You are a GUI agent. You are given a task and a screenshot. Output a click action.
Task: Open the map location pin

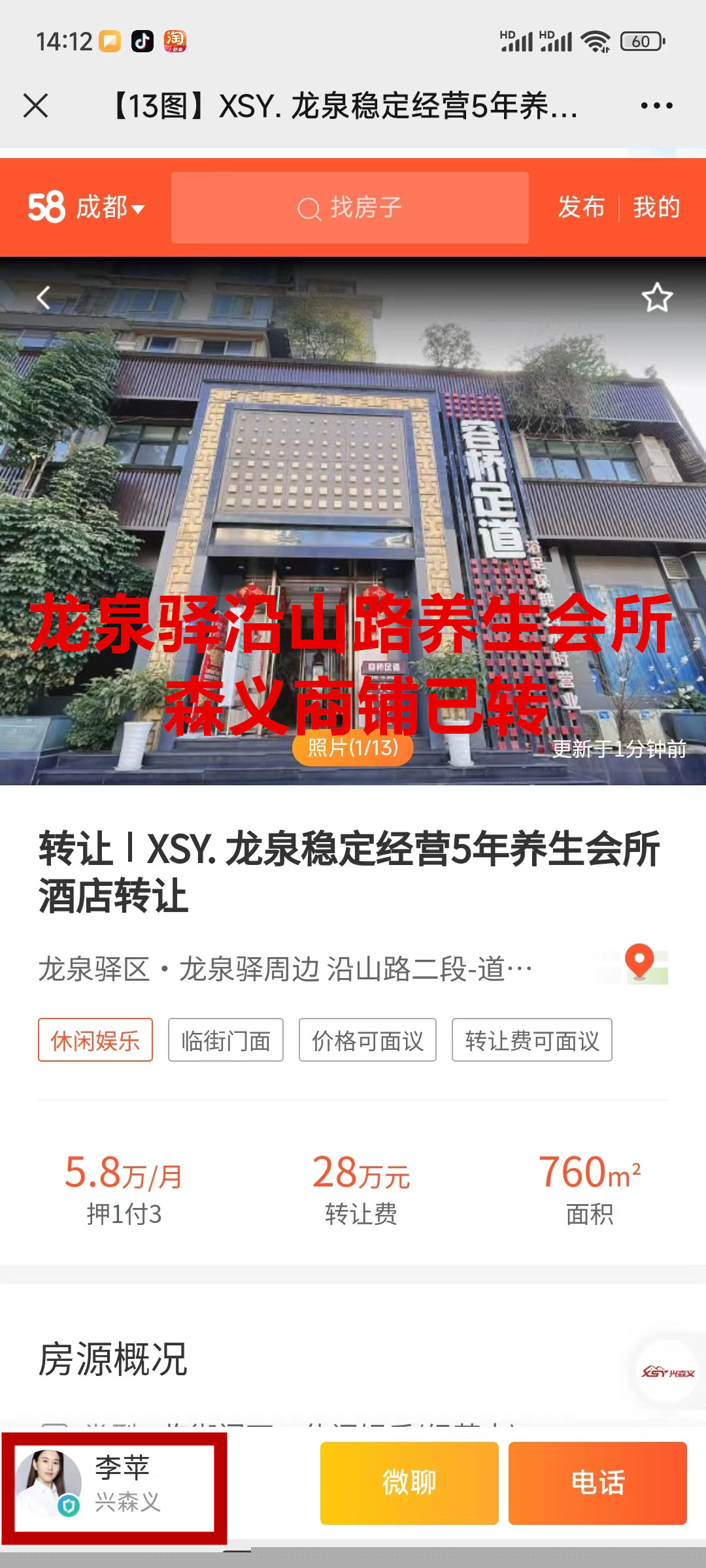[x=639, y=964]
